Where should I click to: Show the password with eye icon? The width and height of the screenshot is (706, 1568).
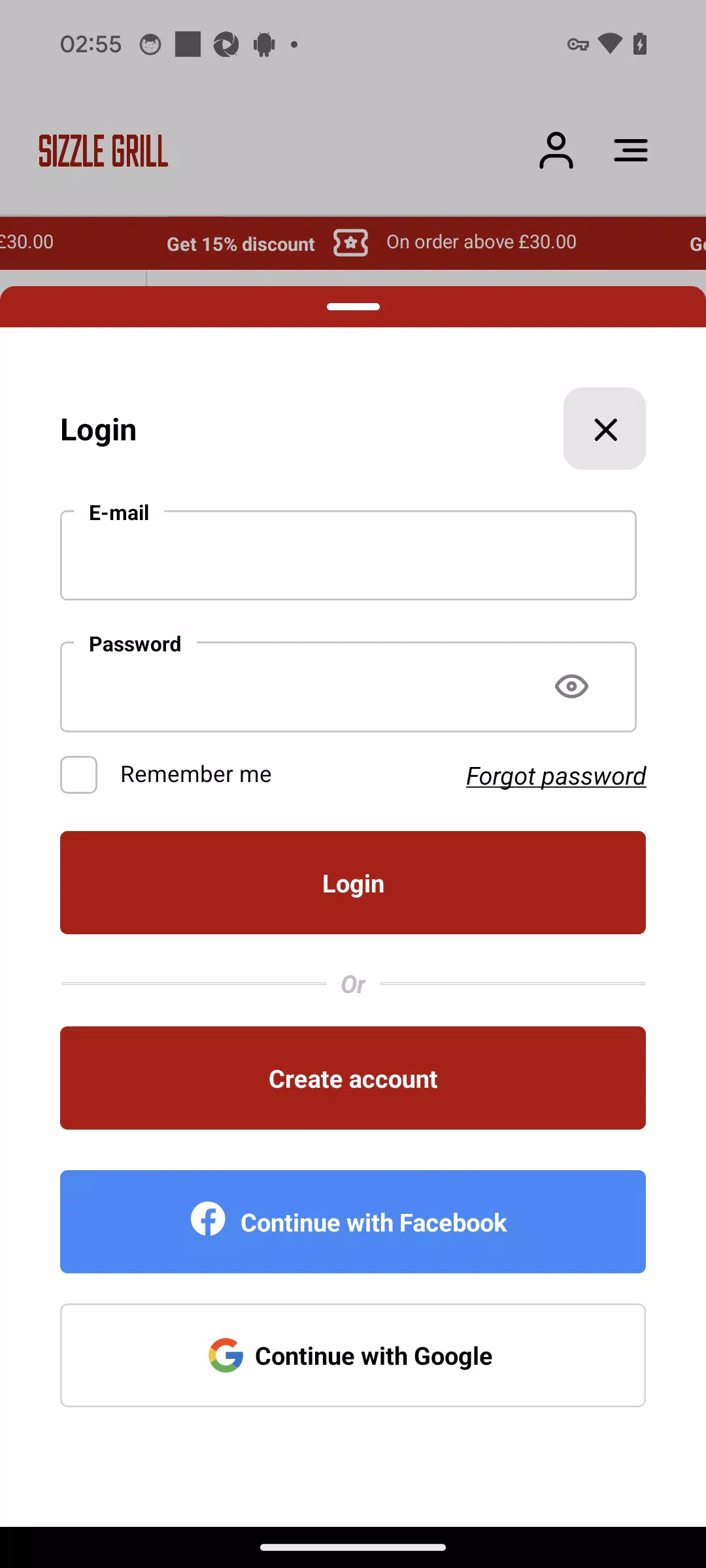[x=571, y=687]
